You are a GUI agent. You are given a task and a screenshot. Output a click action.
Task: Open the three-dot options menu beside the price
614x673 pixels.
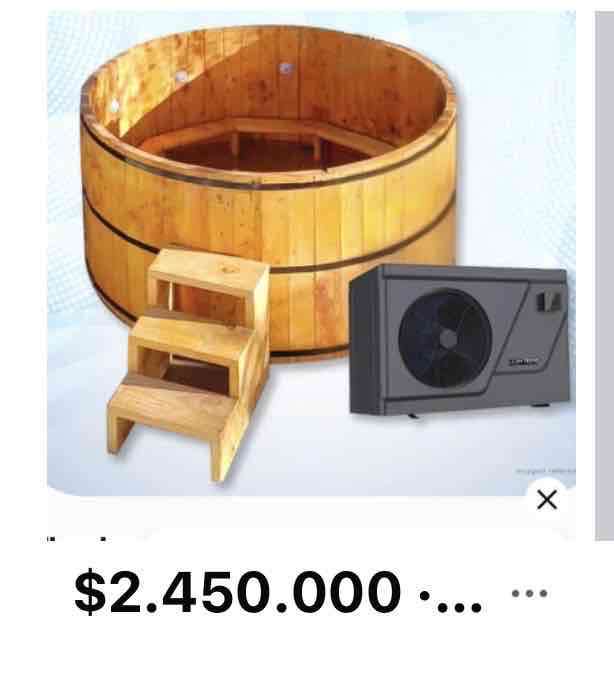pos(529,593)
